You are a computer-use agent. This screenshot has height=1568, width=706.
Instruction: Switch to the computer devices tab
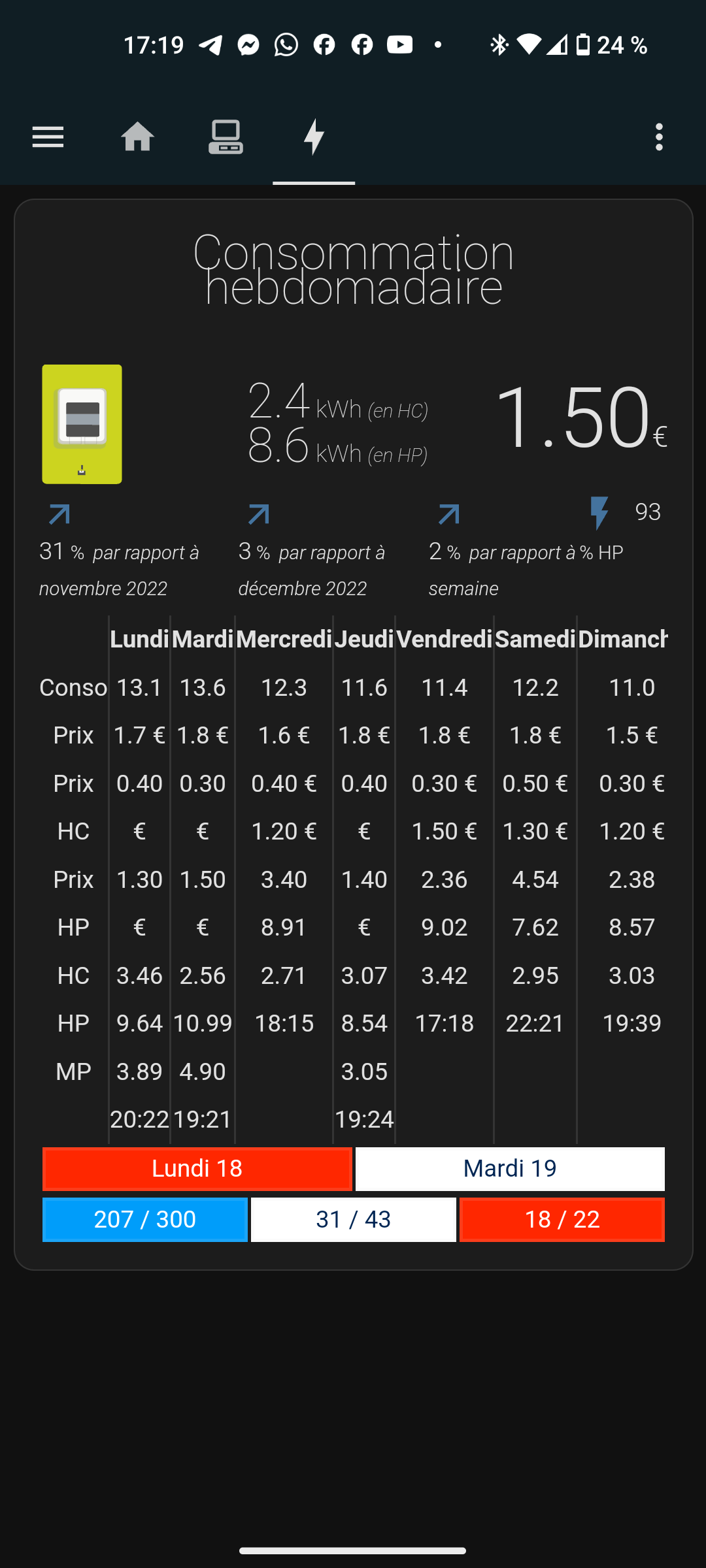[x=226, y=137]
